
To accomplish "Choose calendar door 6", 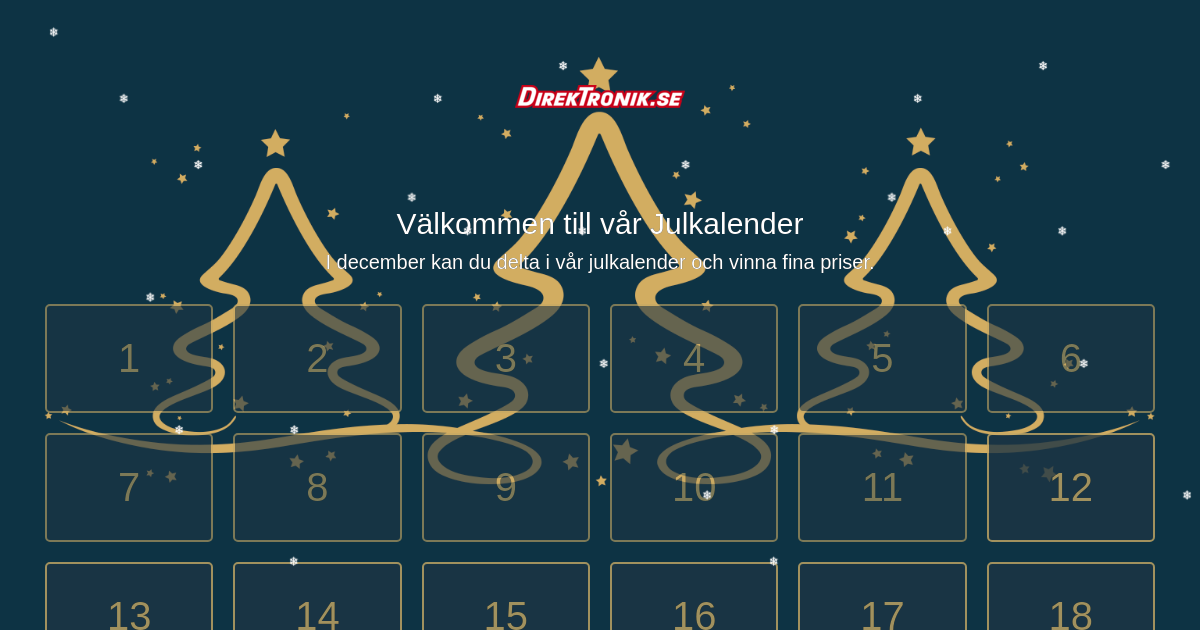I will (x=1070, y=358).
